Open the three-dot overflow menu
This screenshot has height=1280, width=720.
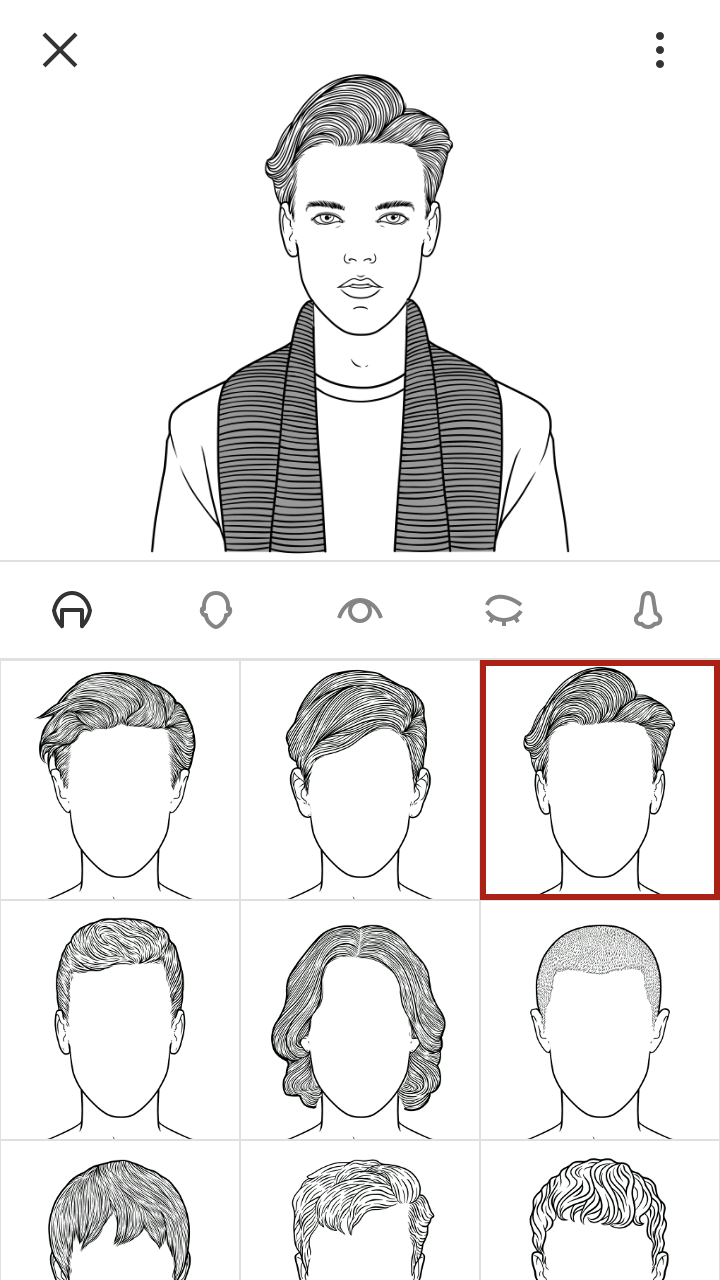[660, 50]
